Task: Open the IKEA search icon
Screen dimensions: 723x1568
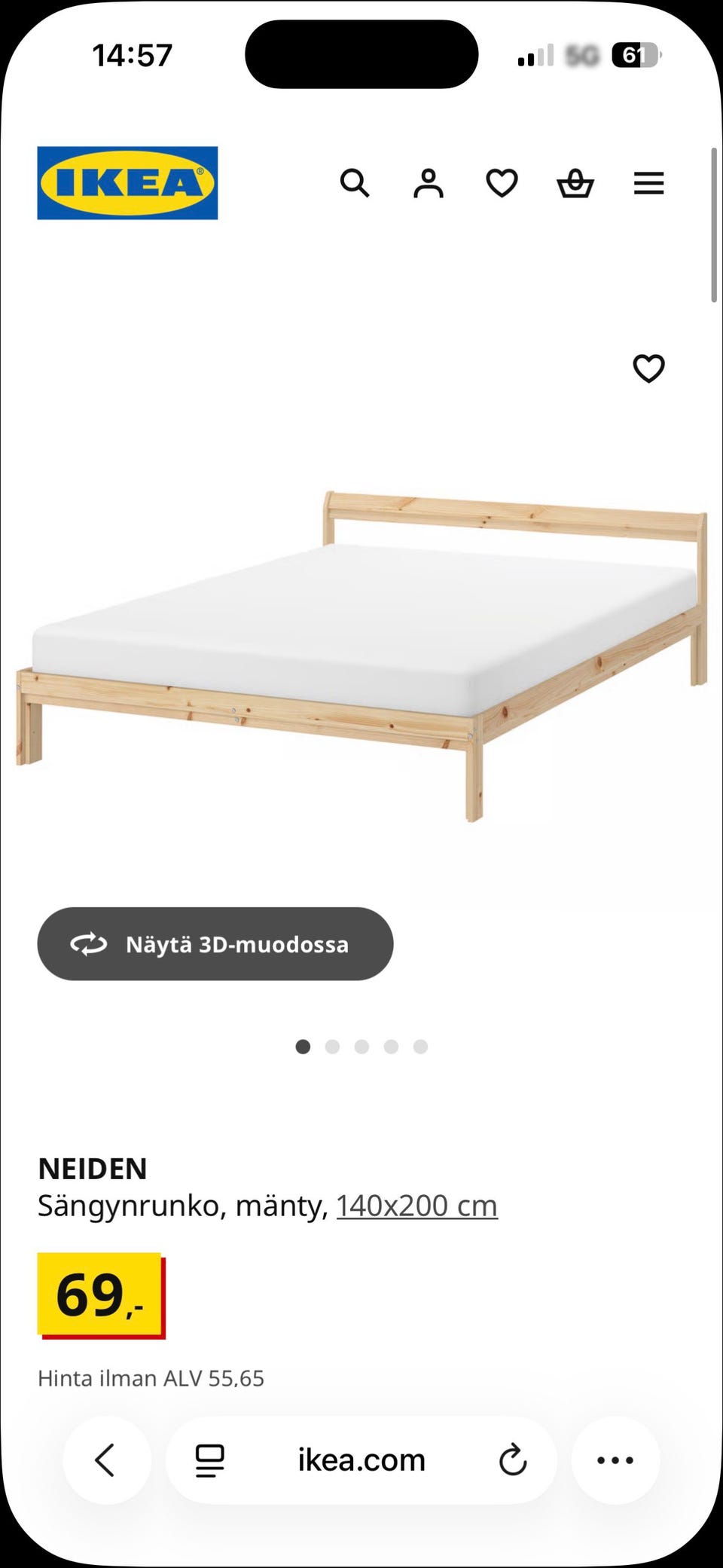Action: (355, 183)
